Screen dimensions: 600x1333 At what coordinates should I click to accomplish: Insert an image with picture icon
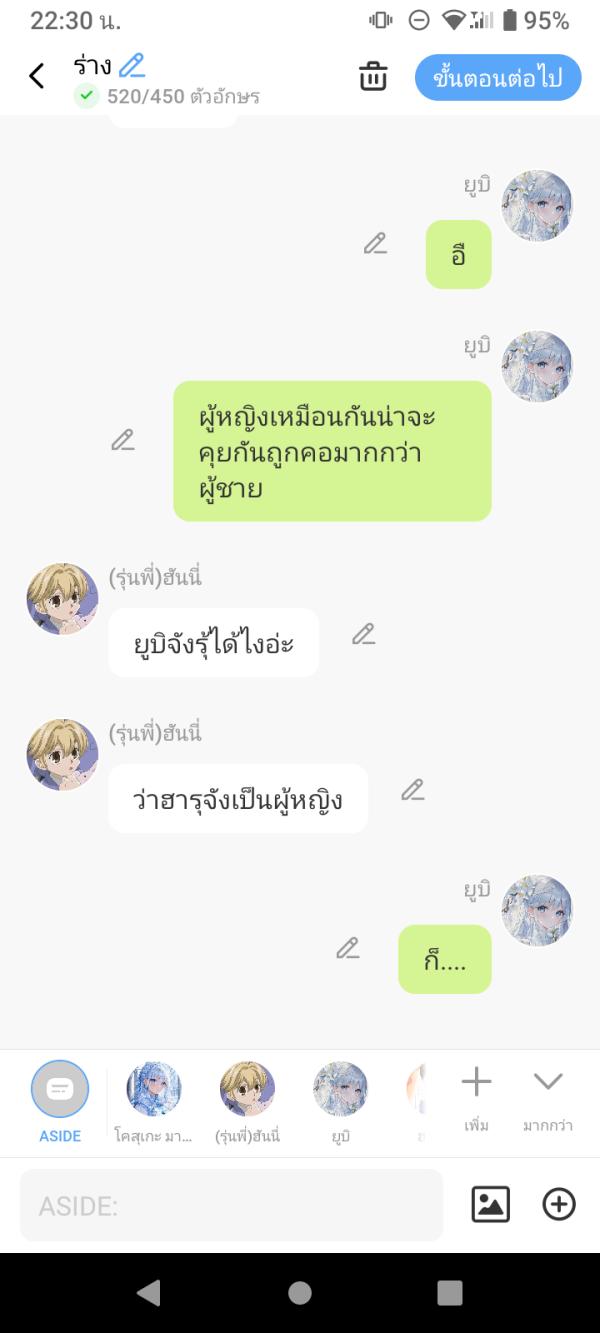(x=490, y=1204)
